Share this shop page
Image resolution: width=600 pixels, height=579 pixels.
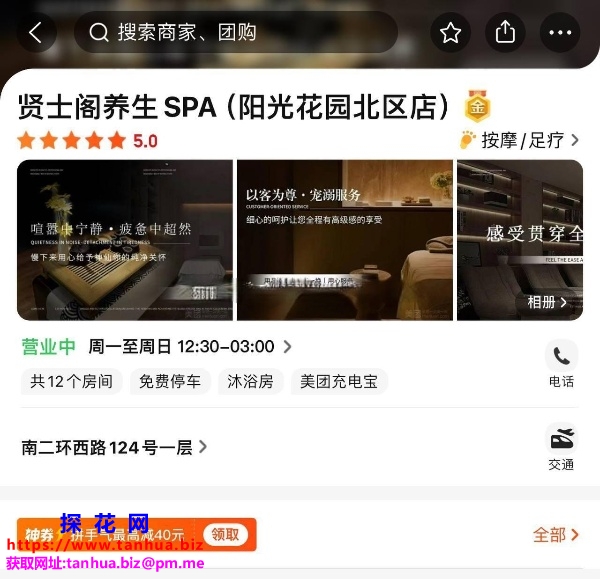[x=505, y=33]
